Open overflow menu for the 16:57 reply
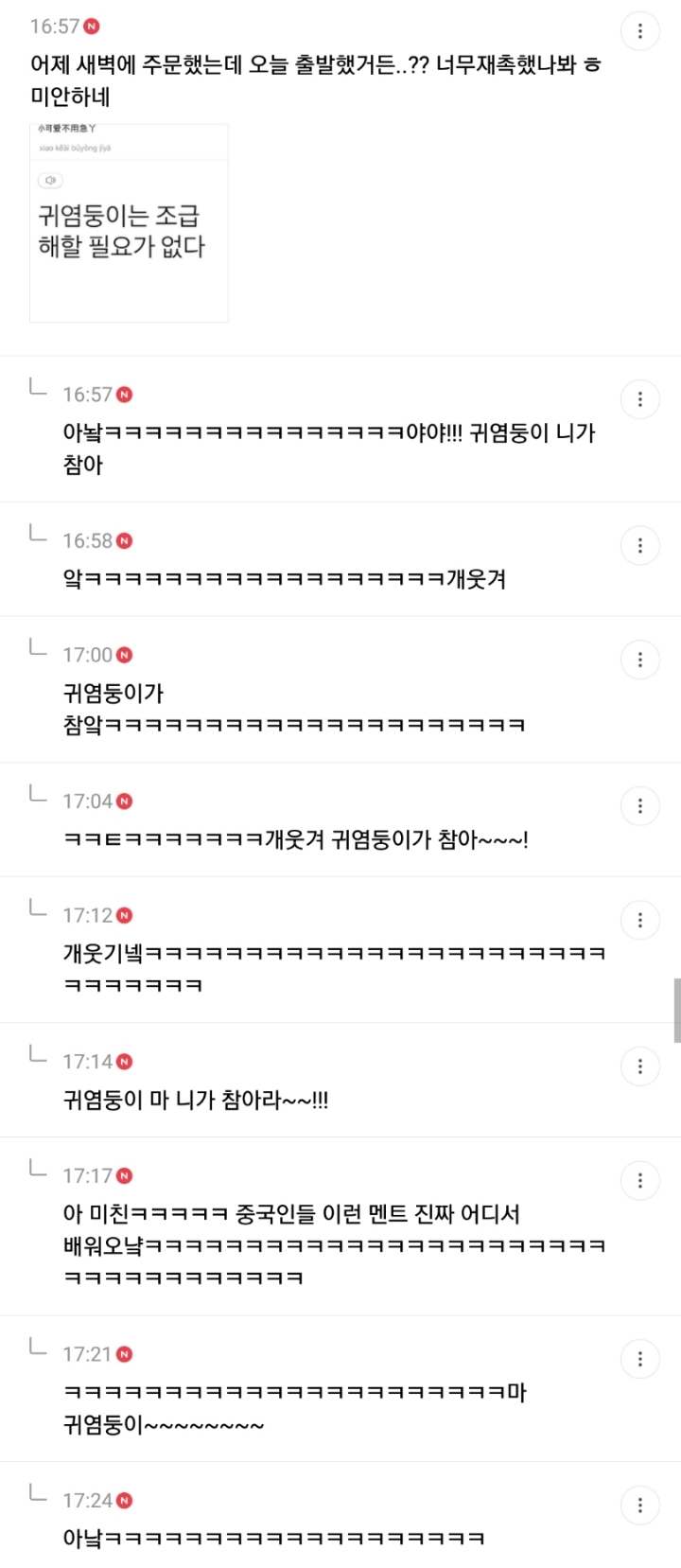Viewport: 681px width, 1568px height. [639, 399]
